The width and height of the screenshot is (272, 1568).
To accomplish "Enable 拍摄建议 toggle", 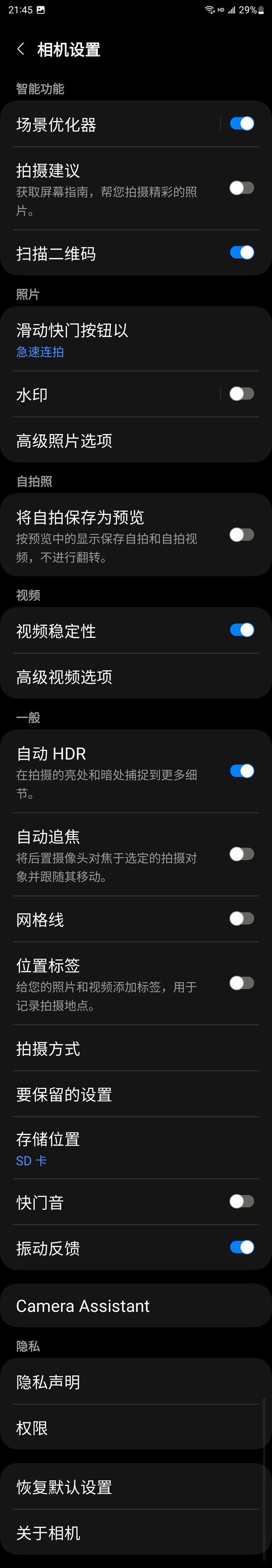I will click(x=241, y=188).
